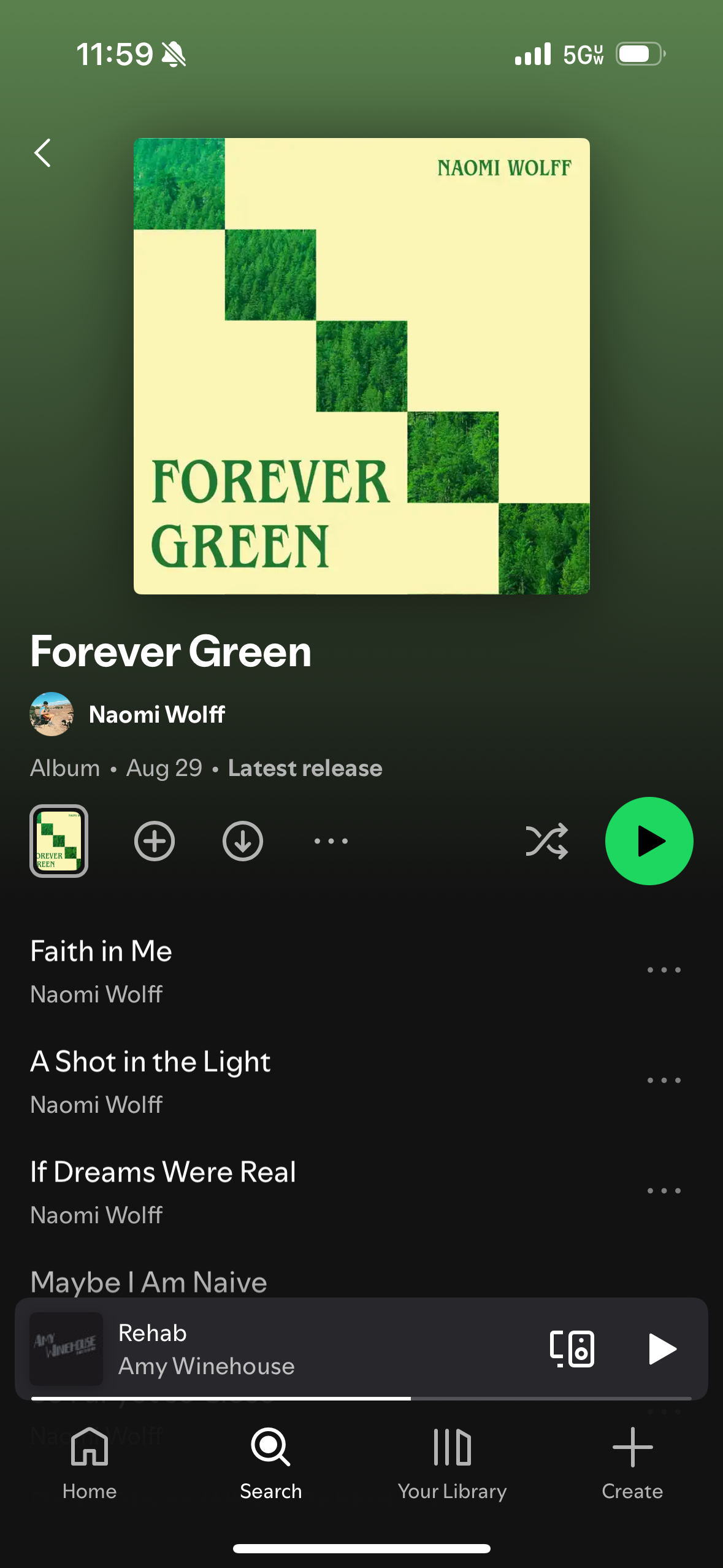Image resolution: width=723 pixels, height=1568 pixels.
Task: Open options for If Dreams Were Real
Action: click(x=664, y=1191)
